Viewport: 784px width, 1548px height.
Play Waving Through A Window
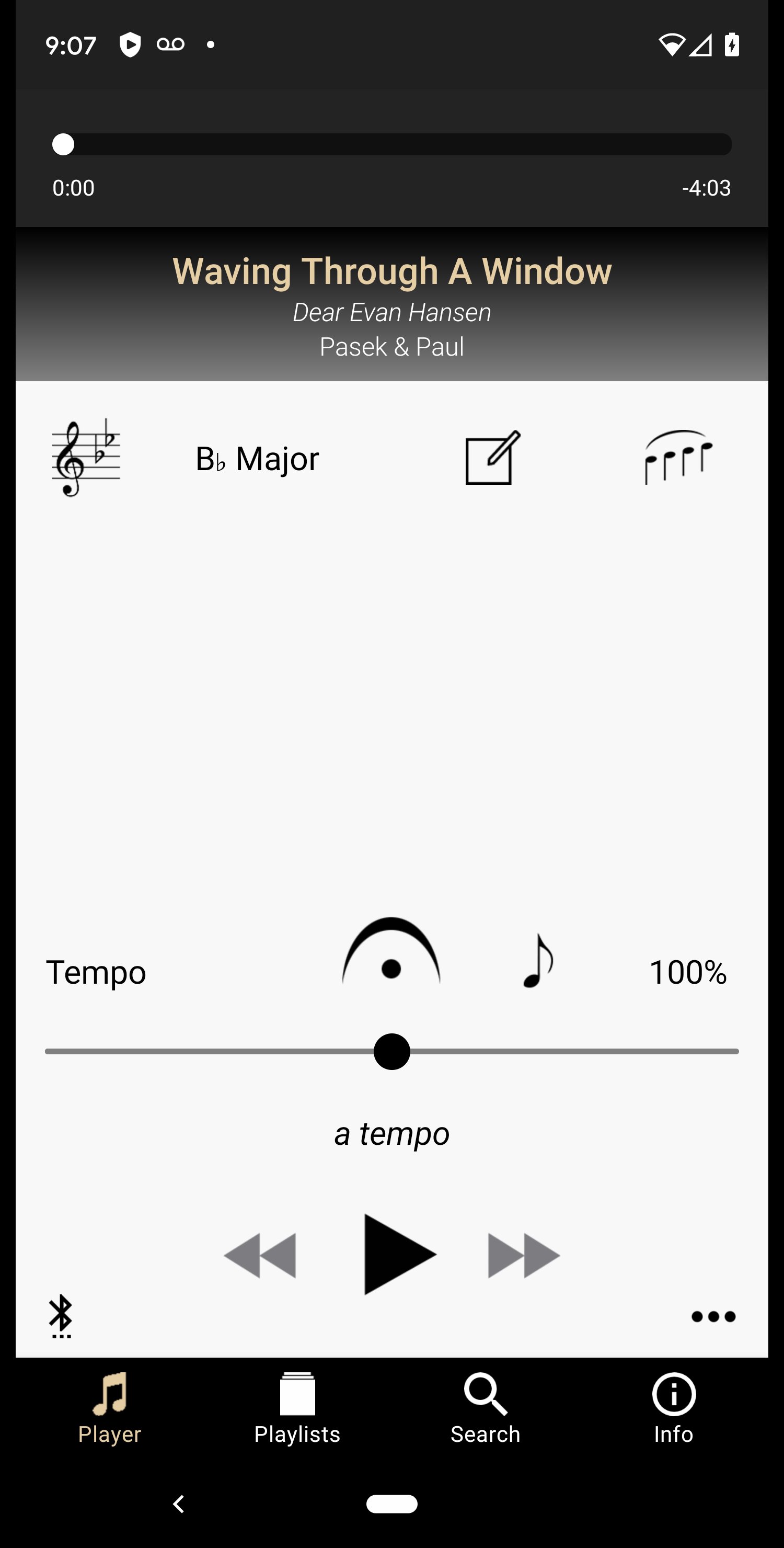399,1254
